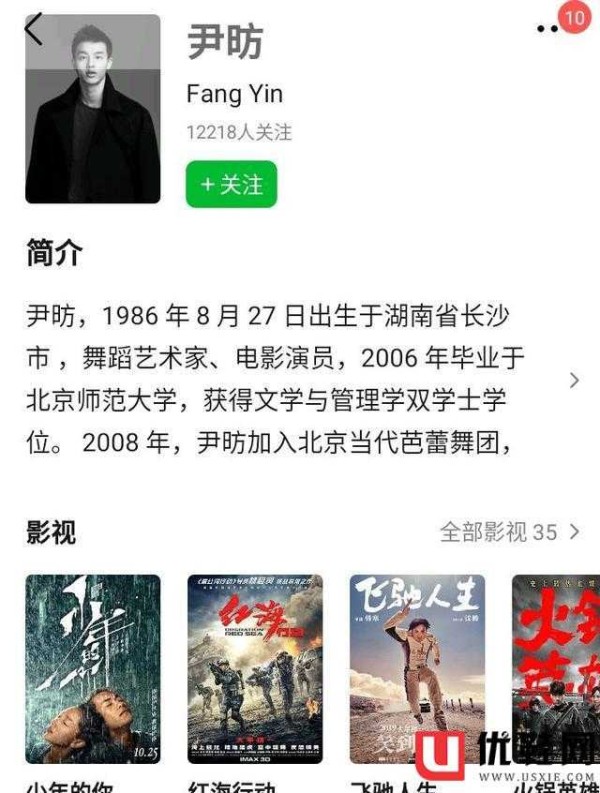The width and height of the screenshot is (600, 793).
Task: Go back using the top-left arrow
Action: pos(34,30)
